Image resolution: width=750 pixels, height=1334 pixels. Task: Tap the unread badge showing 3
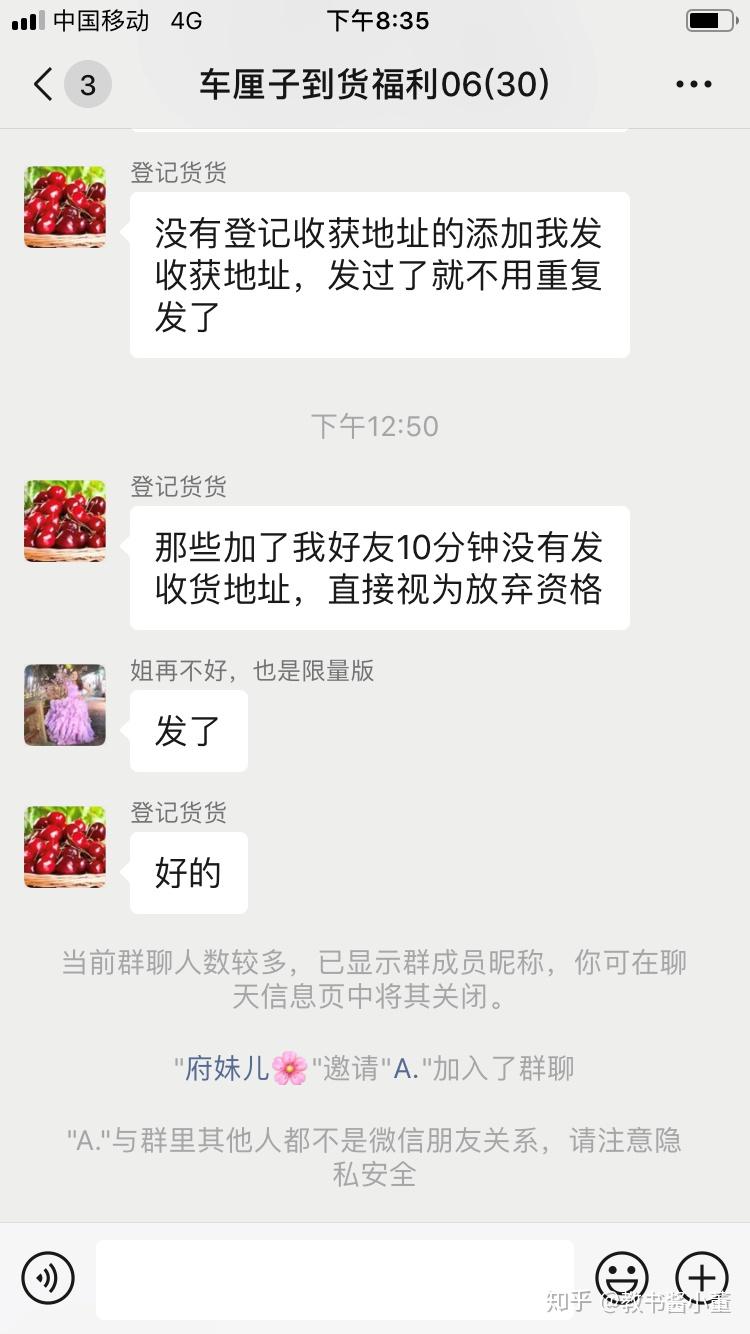click(x=85, y=84)
